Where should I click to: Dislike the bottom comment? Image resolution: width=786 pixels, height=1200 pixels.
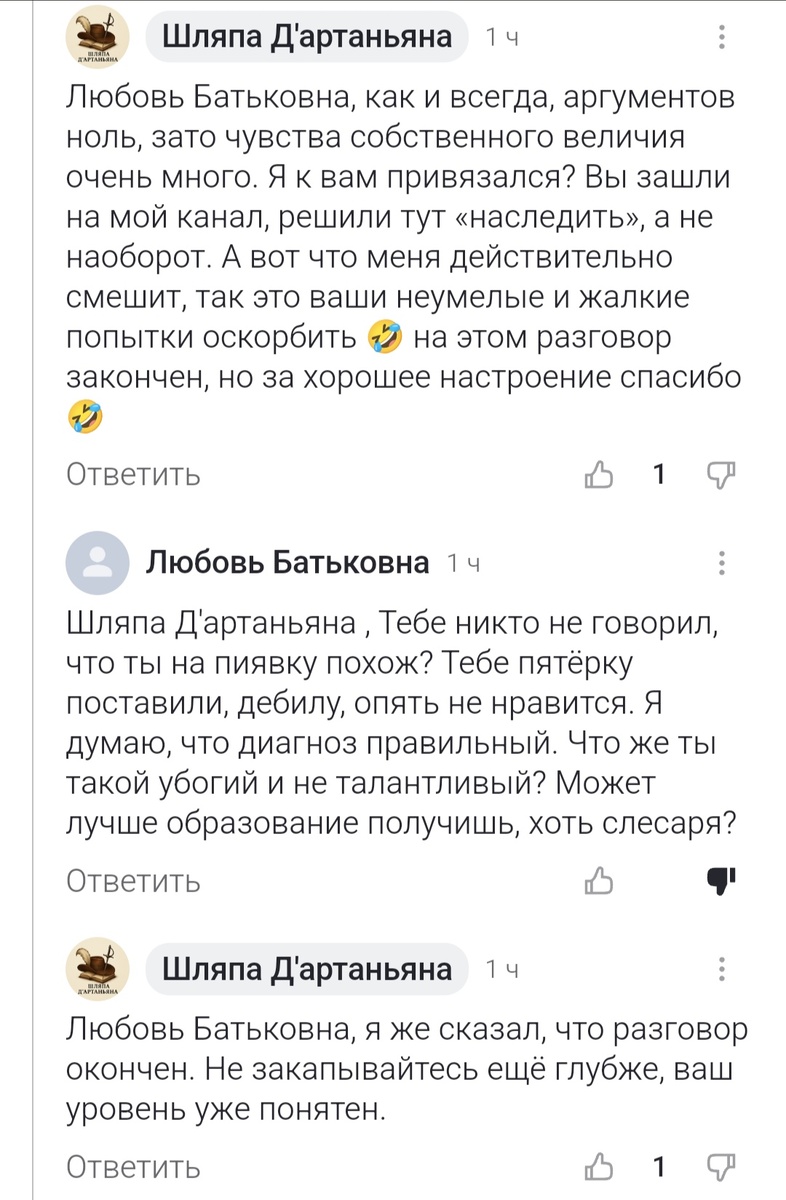pyautogui.click(x=722, y=1166)
